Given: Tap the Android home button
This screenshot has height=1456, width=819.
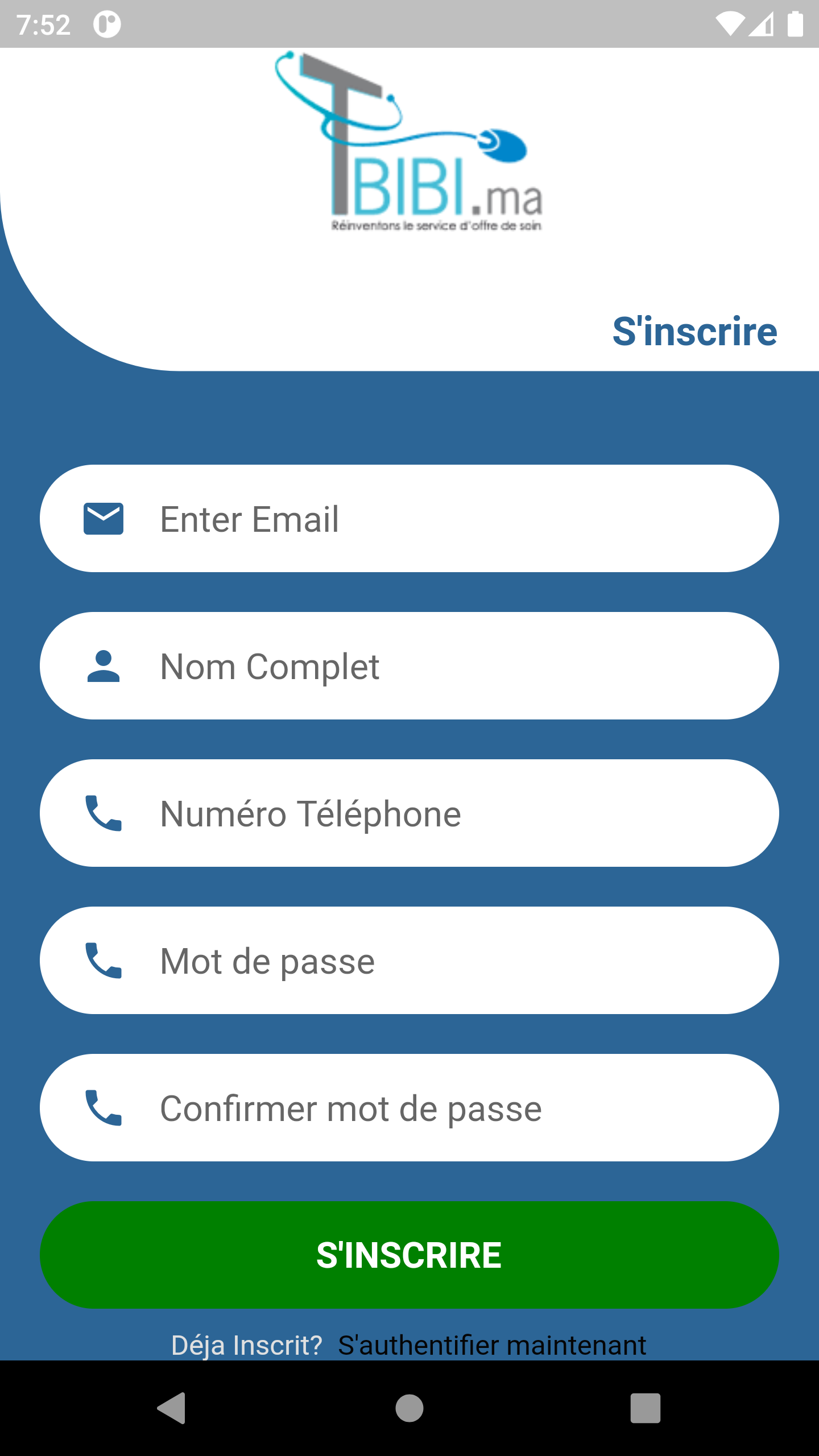Looking at the screenshot, I should [x=408, y=1409].
